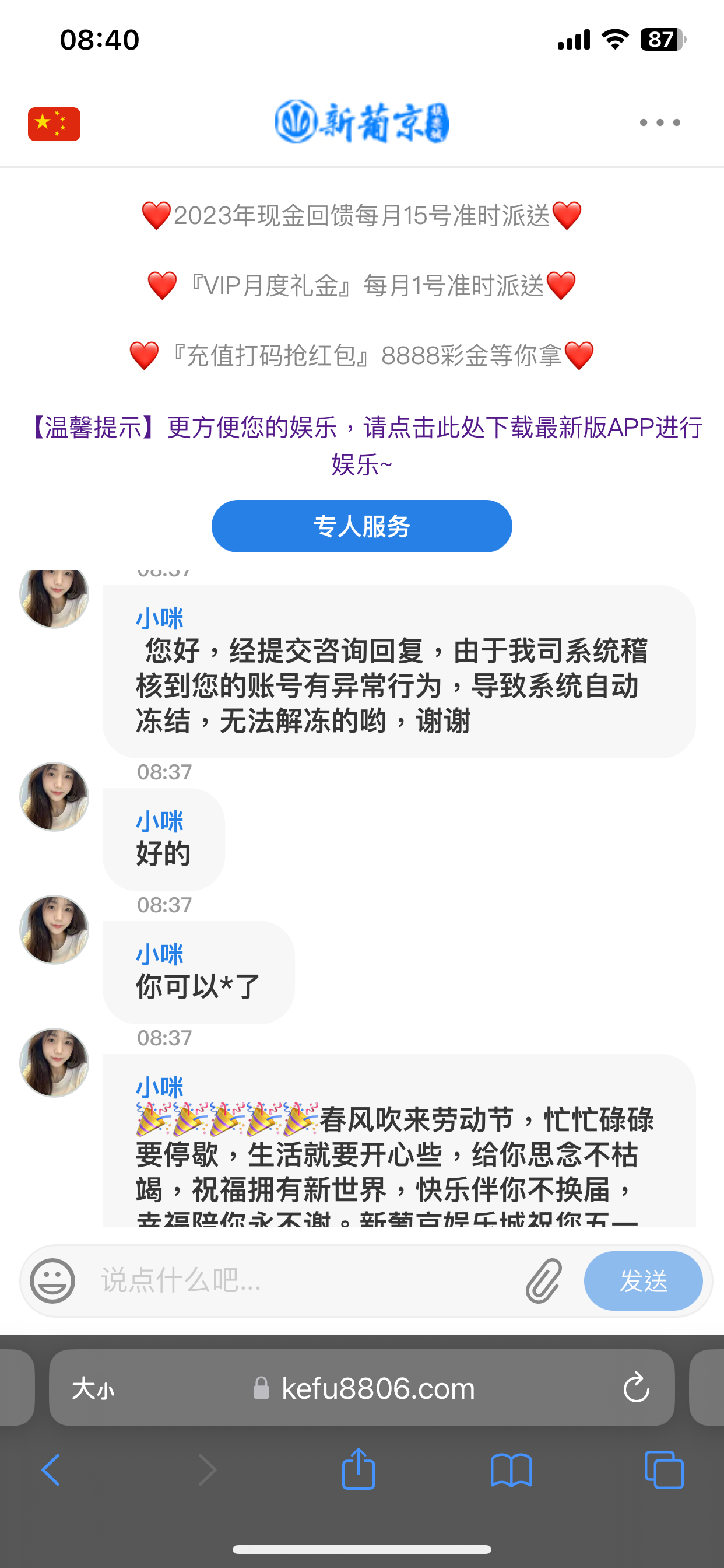Attach a file with the paperclip
This screenshot has width=724, height=1568.
543,1280
